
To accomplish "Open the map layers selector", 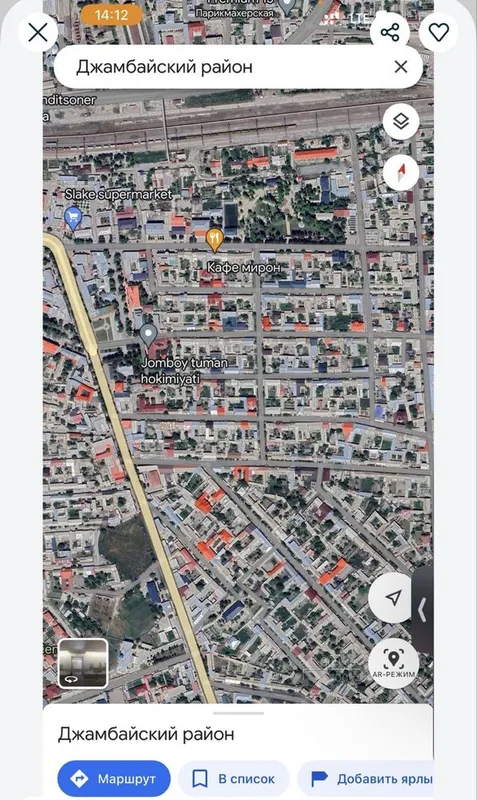I will [x=401, y=121].
